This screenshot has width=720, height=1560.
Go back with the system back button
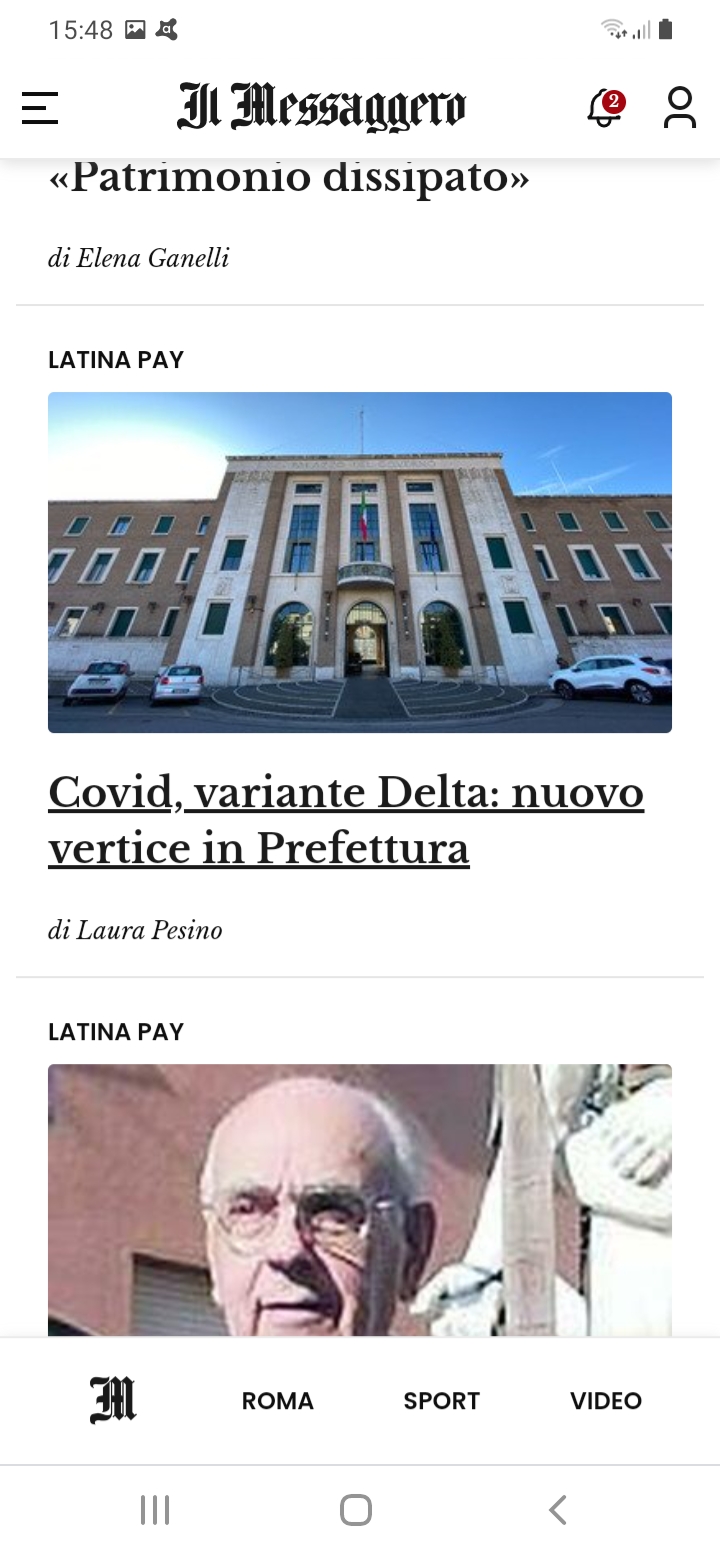pyautogui.click(x=558, y=1510)
